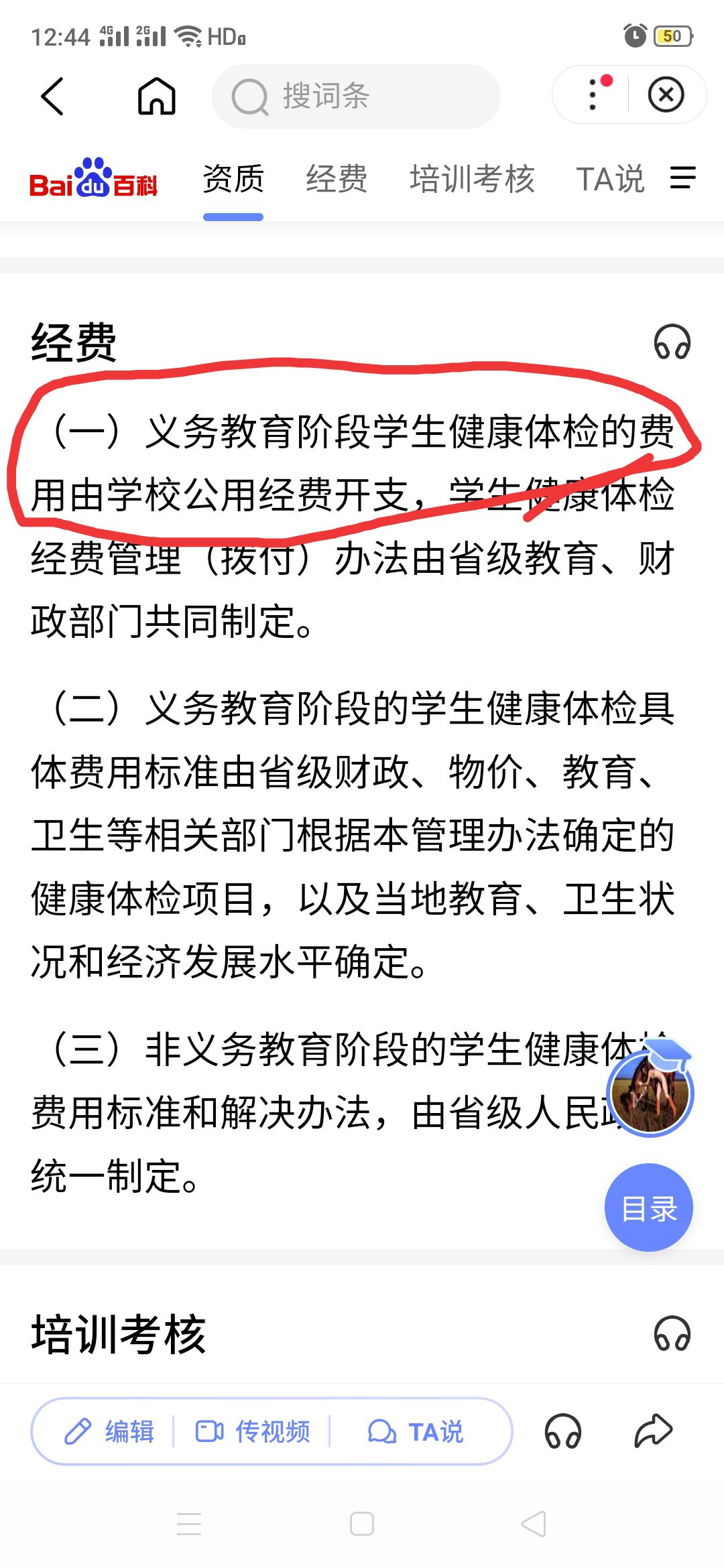Open TA说 comments in the bottom bar
This screenshot has width=724, height=1568.
pos(416,1431)
